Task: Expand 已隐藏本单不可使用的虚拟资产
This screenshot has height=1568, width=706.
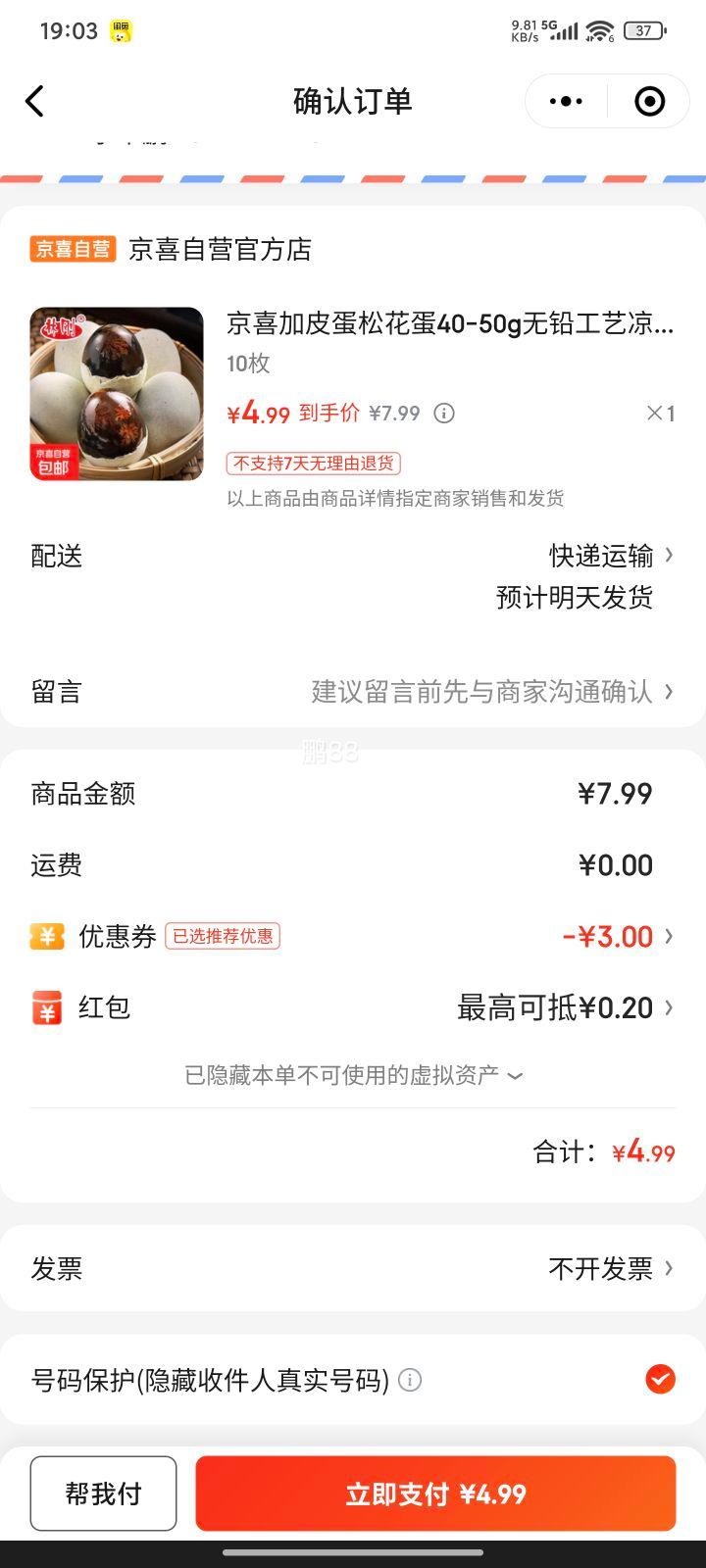Action: 353,1075
